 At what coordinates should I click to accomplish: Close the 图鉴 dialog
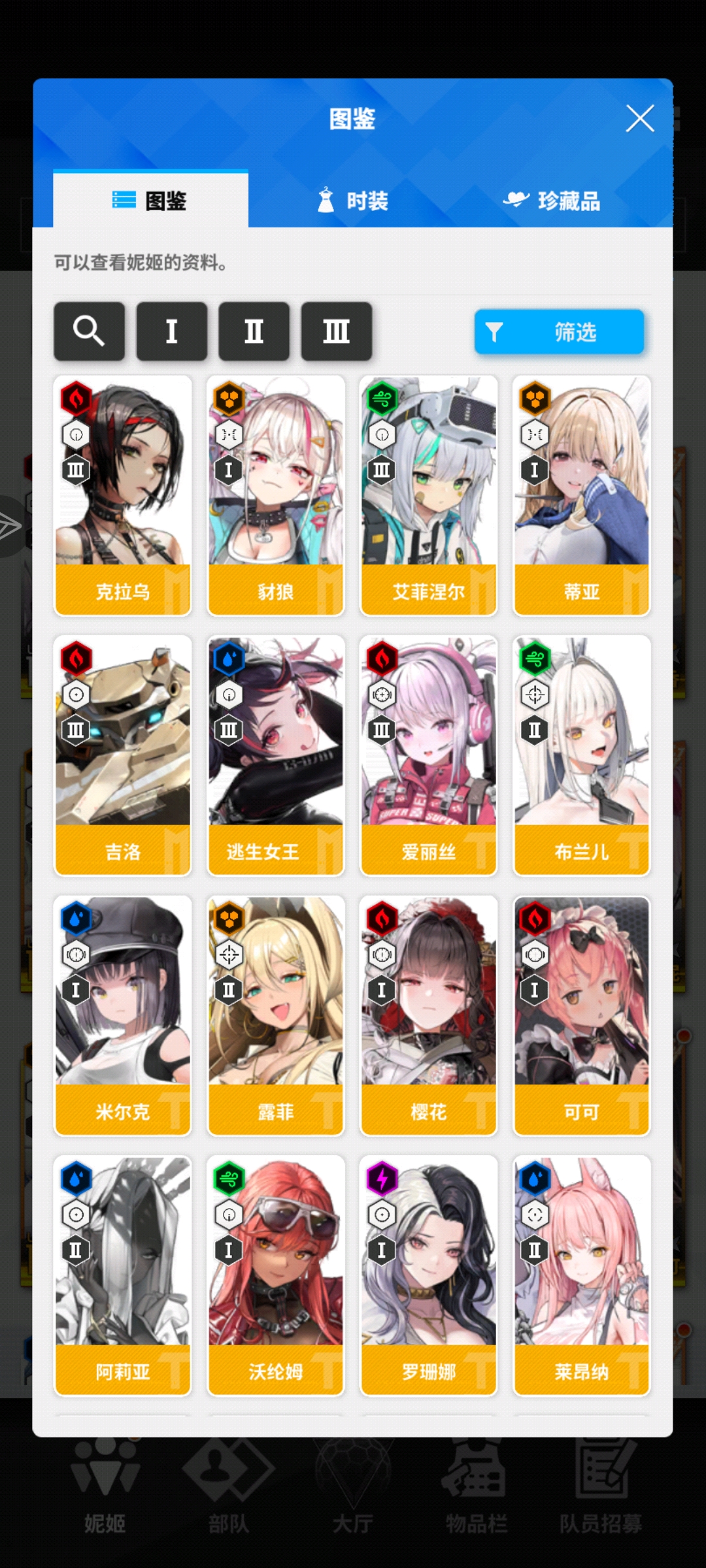click(x=639, y=119)
